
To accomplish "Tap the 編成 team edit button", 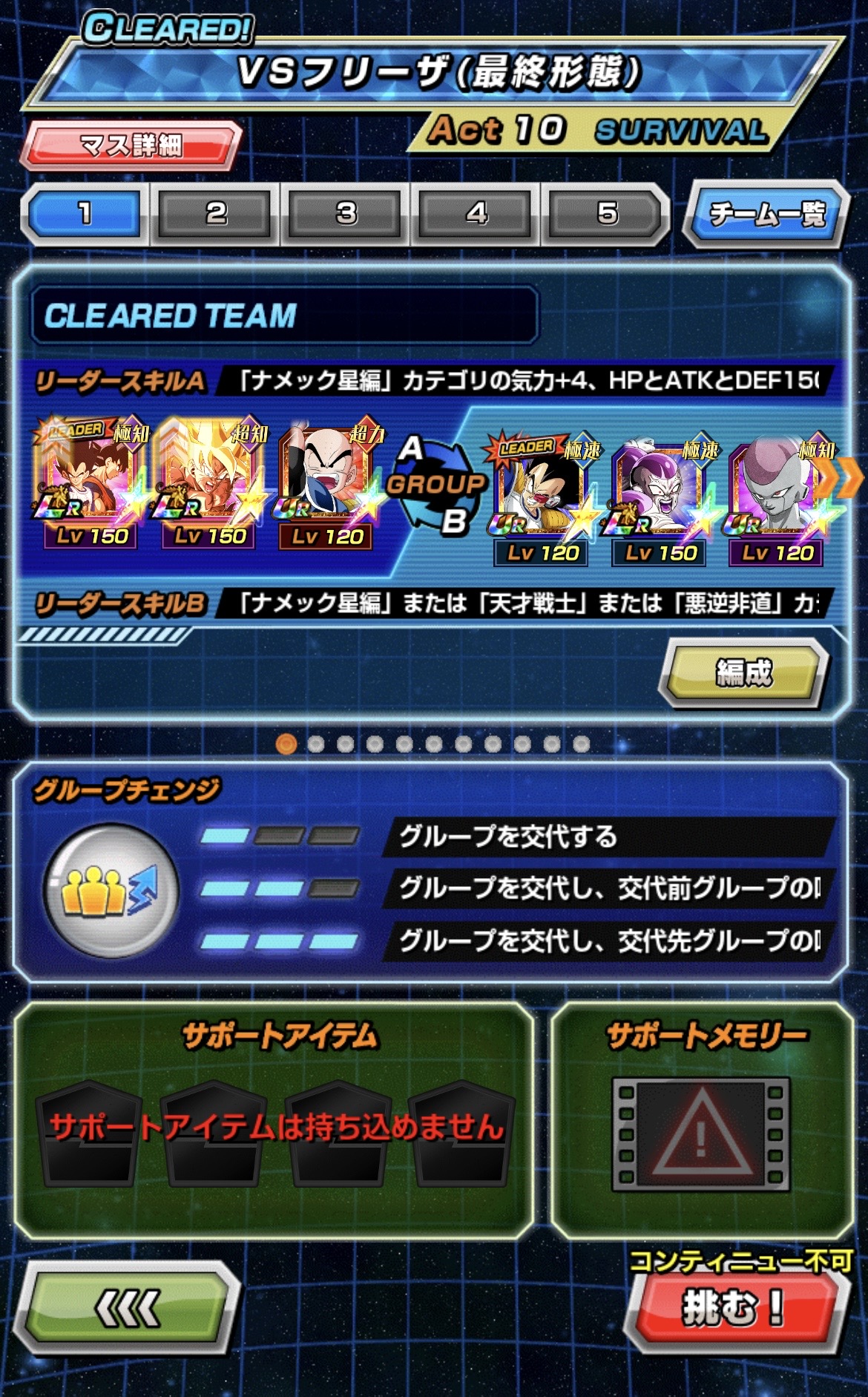I will [743, 673].
